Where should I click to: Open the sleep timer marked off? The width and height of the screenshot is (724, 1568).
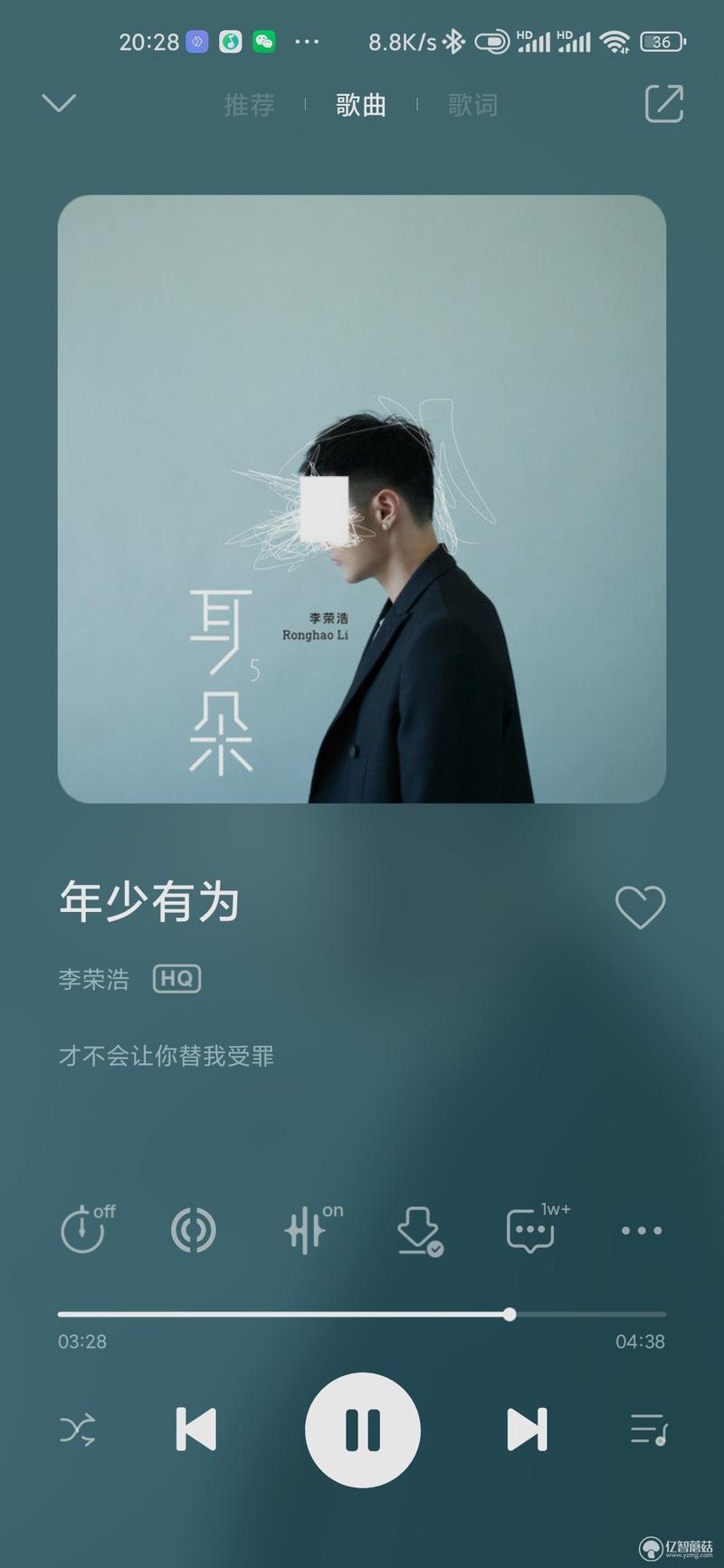84,1230
